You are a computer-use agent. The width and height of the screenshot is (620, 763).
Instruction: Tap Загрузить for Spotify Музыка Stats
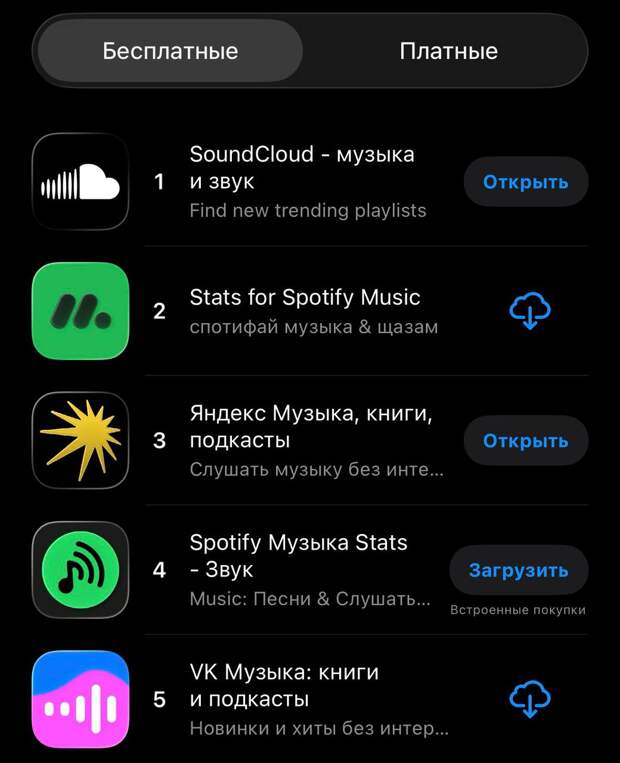click(518, 570)
